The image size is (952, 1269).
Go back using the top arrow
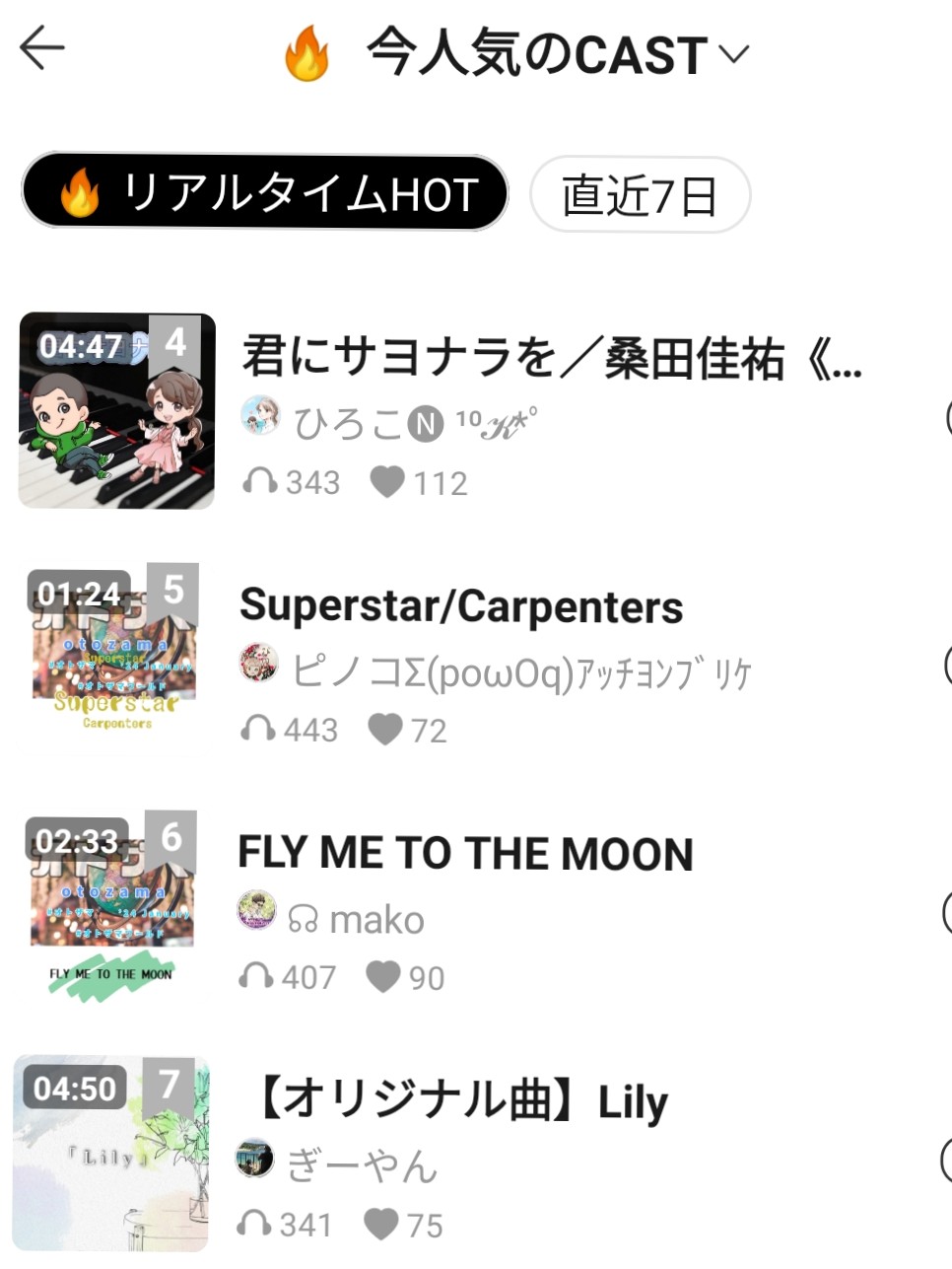pyautogui.click(x=42, y=48)
